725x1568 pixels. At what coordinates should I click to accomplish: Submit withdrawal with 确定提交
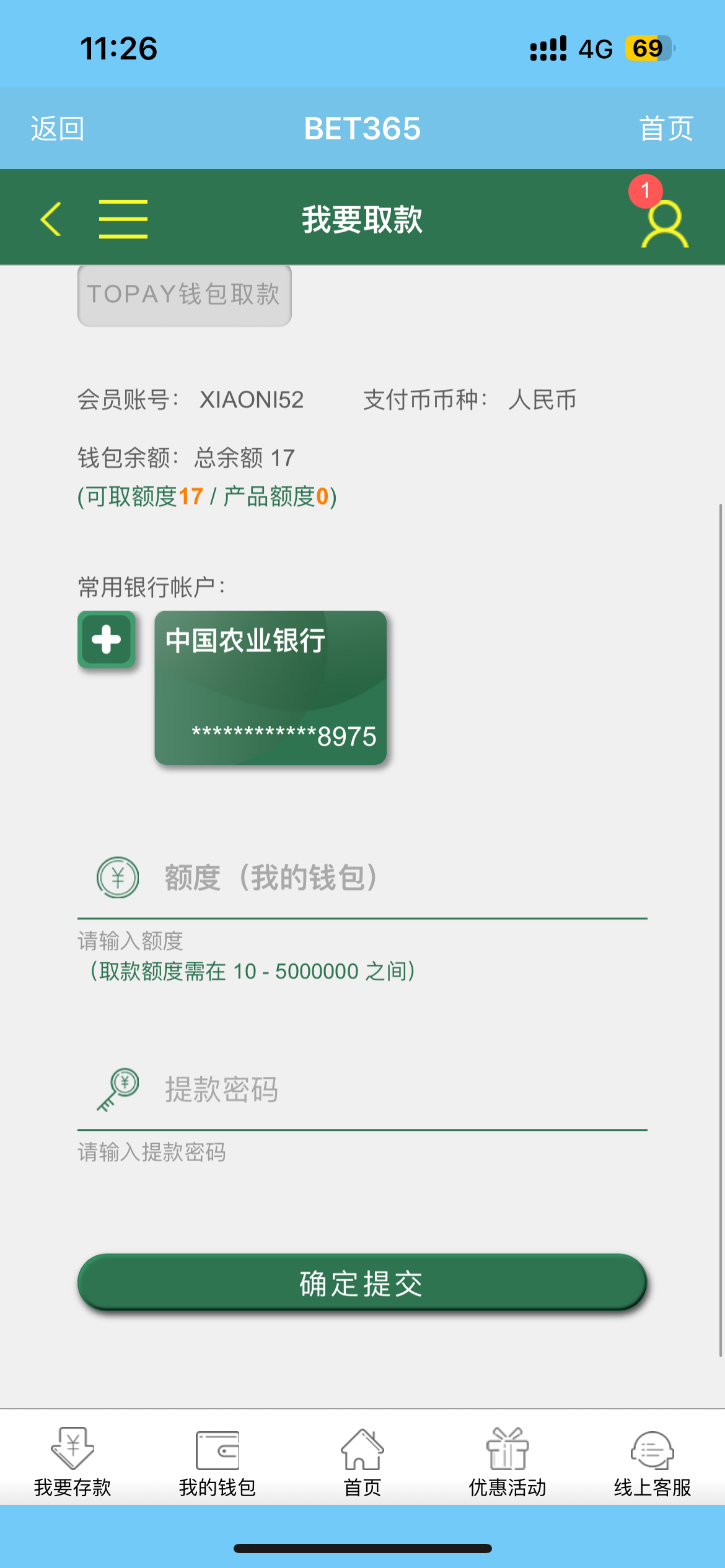tap(362, 1283)
